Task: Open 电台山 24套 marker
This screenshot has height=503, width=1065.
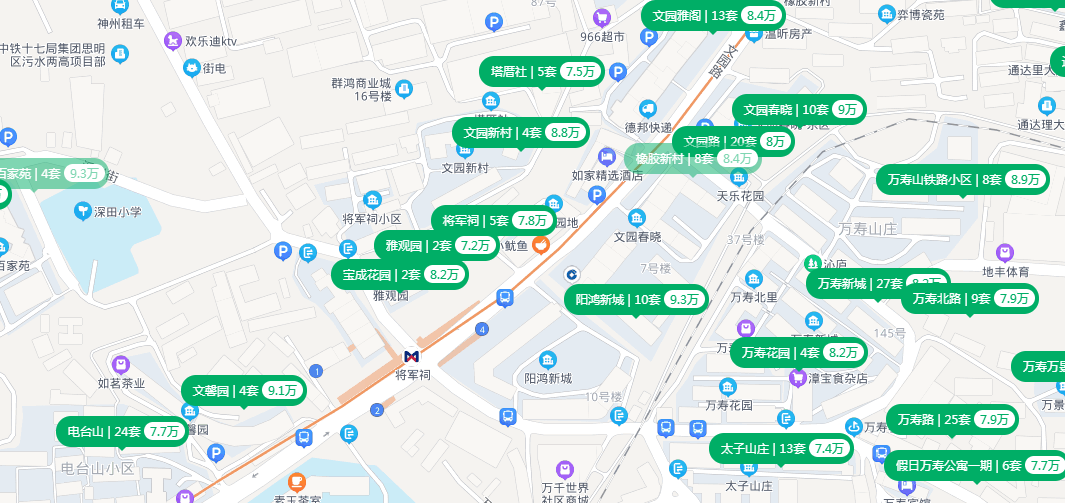Action: 122,432
